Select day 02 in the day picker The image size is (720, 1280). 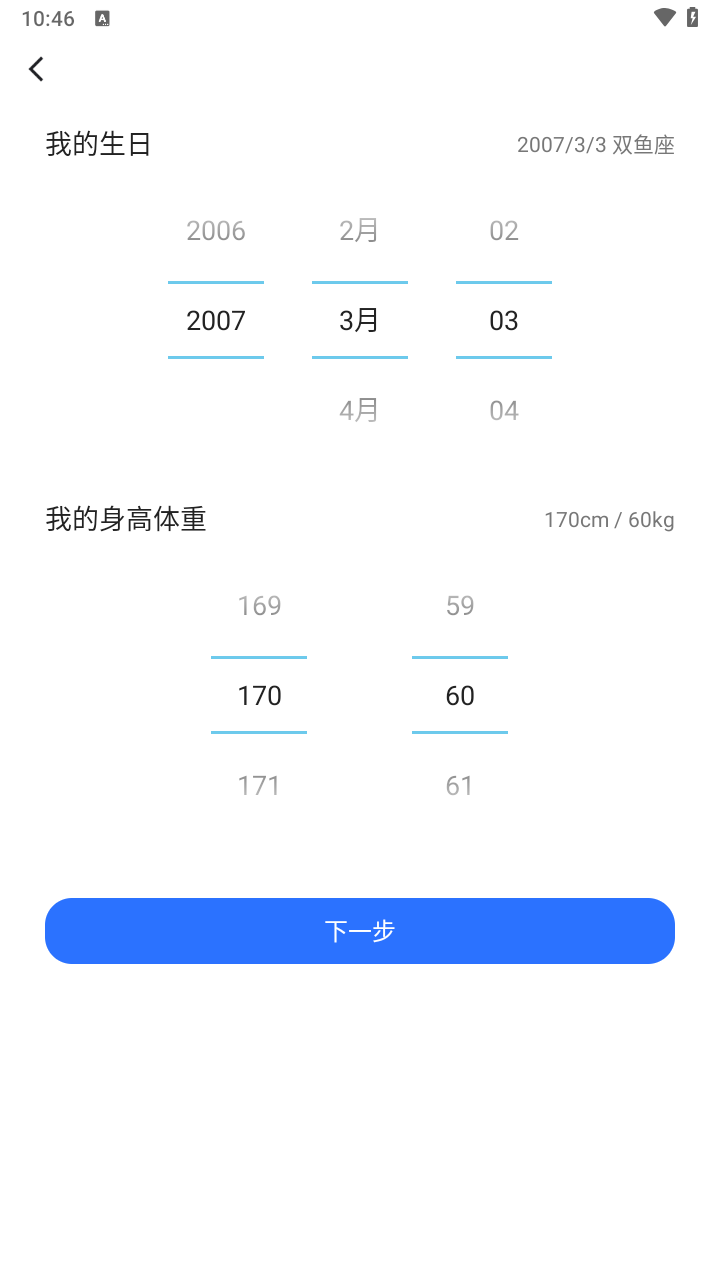tap(503, 231)
